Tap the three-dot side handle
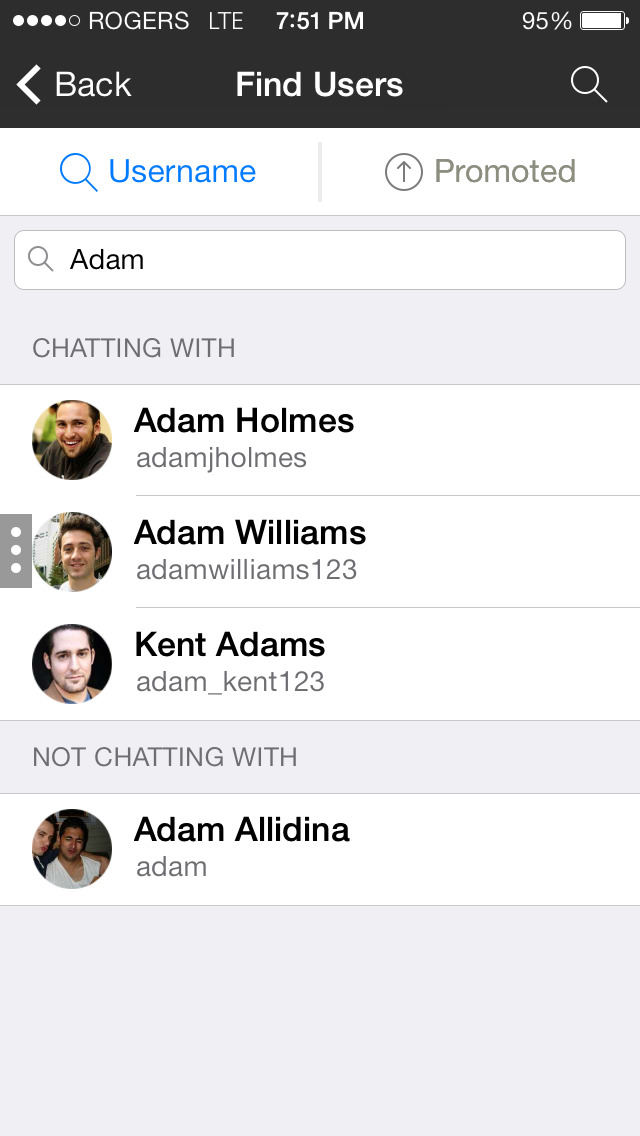The image size is (640, 1136). click(x=16, y=551)
